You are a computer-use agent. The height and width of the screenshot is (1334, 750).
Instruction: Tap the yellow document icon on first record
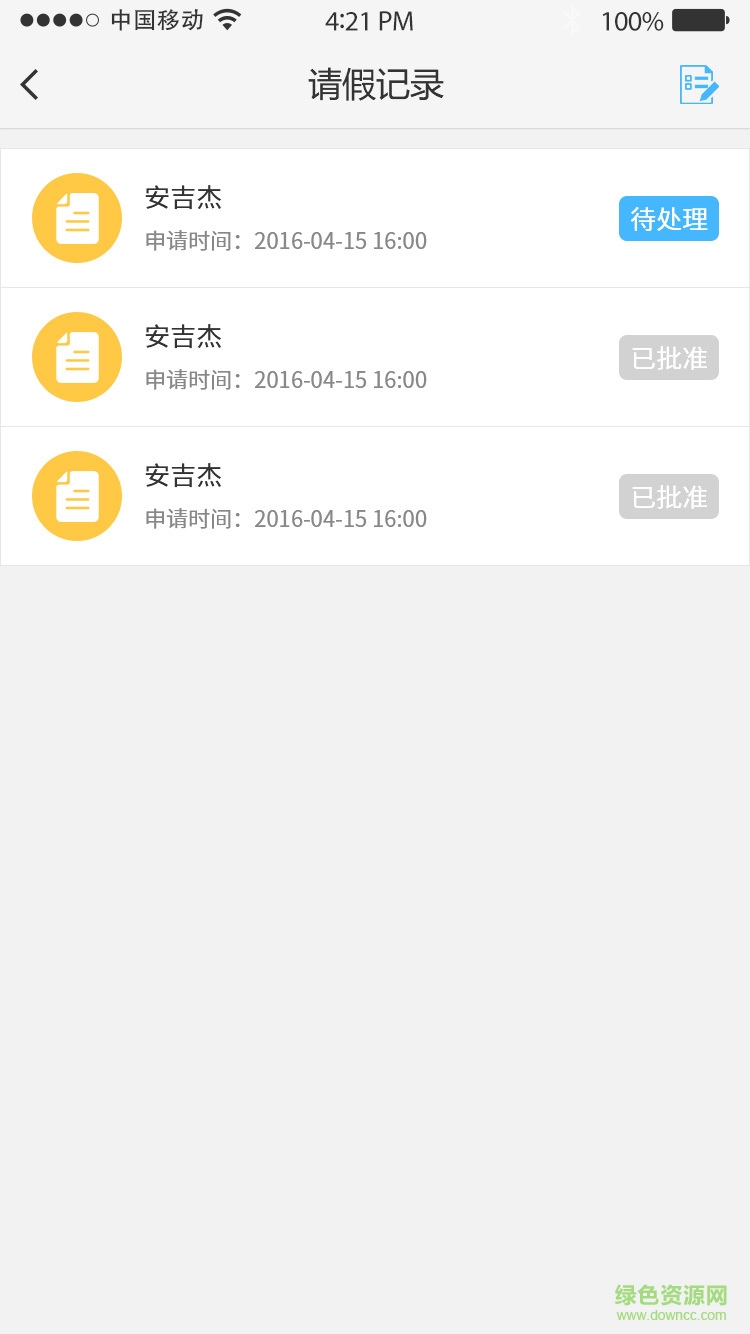click(x=77, y=218)
